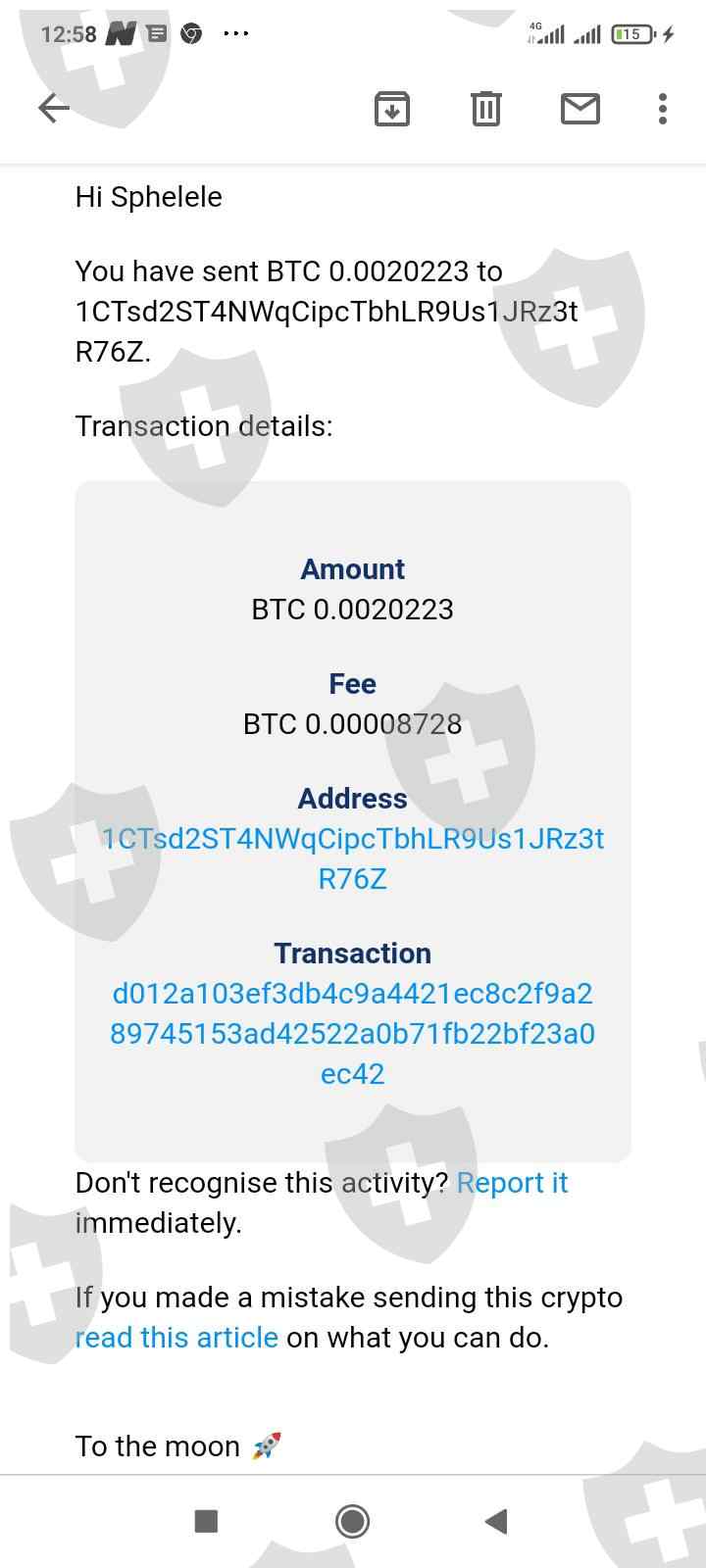Tap the Report it link
706x1568 pixels.
[x=512, y=1183]
